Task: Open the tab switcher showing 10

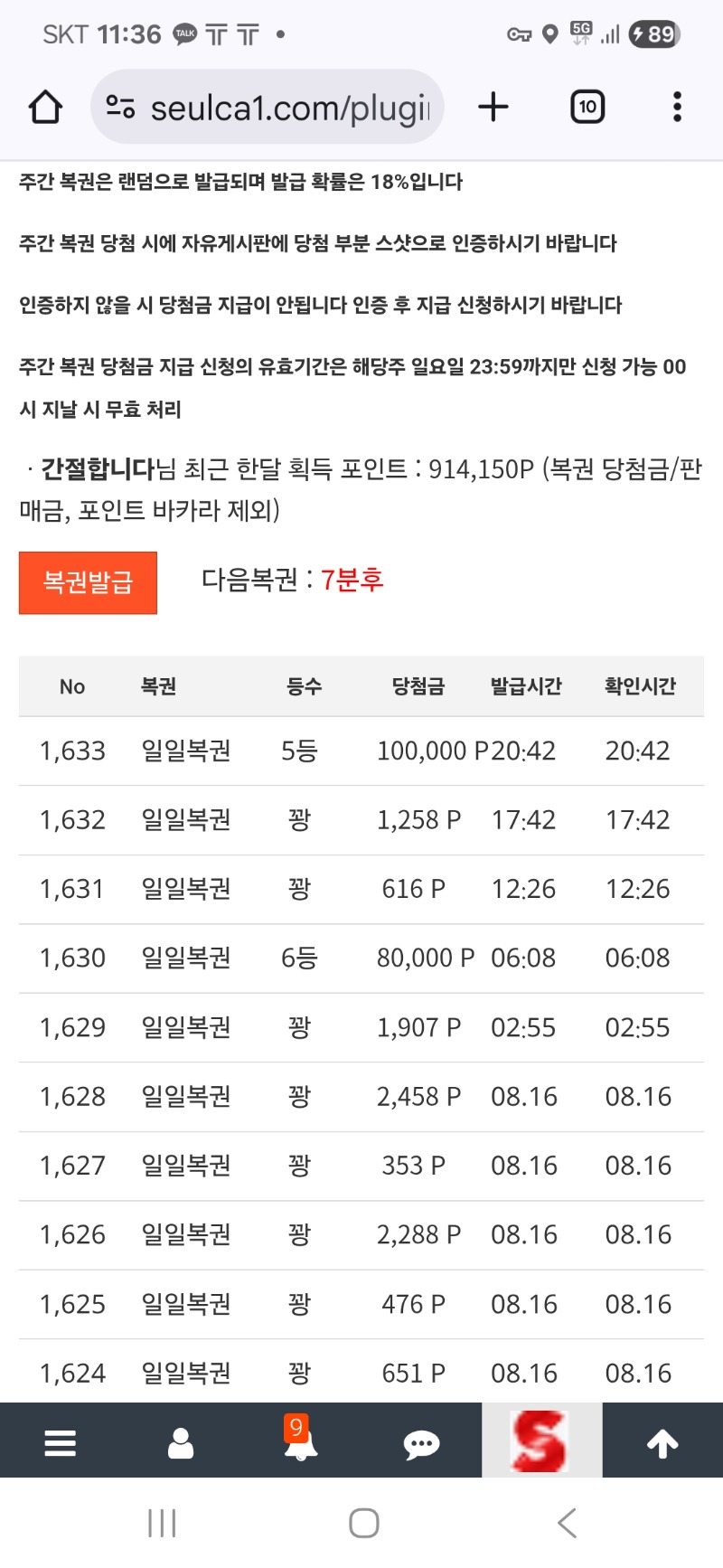Action: pos(587,108)
